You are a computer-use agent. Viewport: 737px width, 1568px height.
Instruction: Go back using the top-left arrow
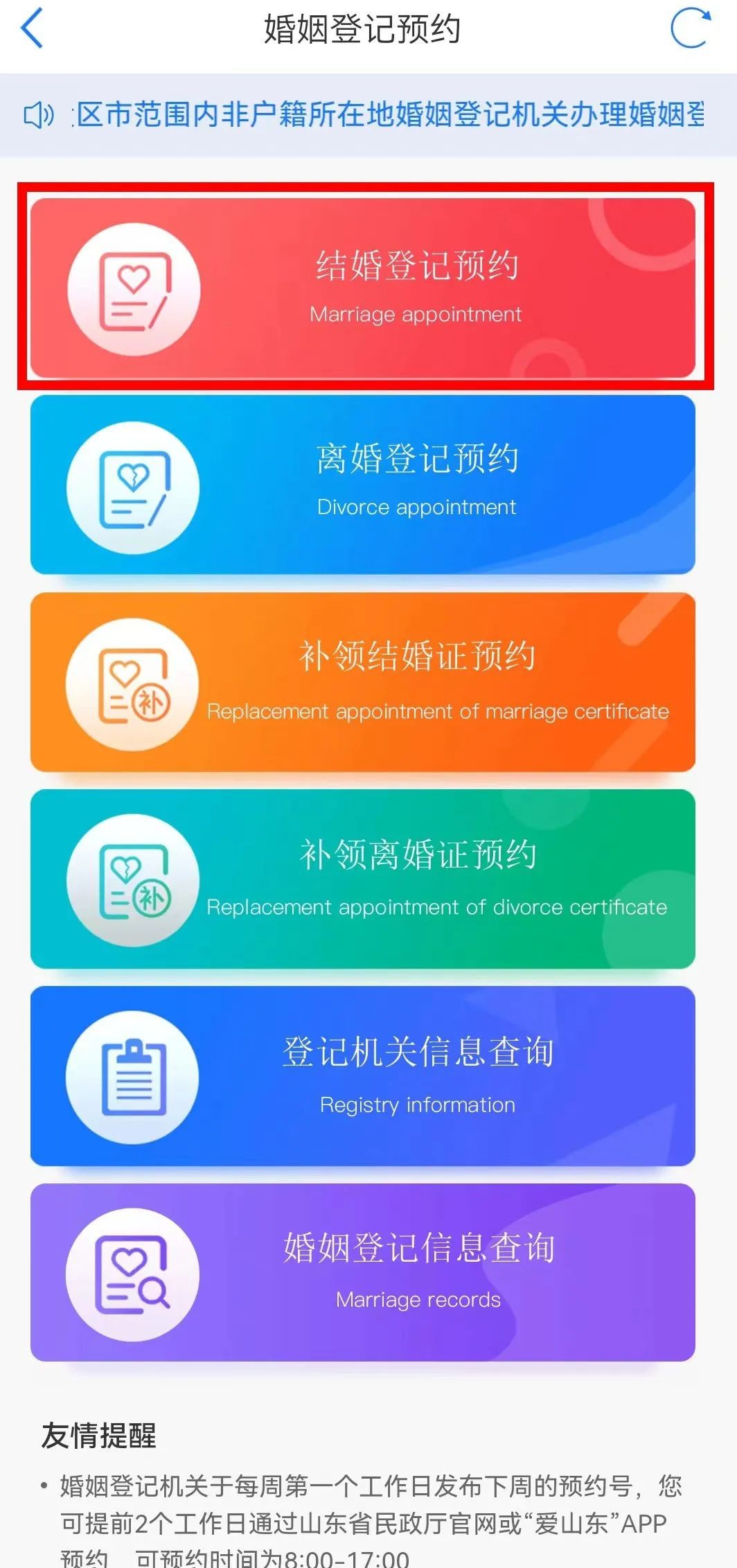tap(33, 28)
